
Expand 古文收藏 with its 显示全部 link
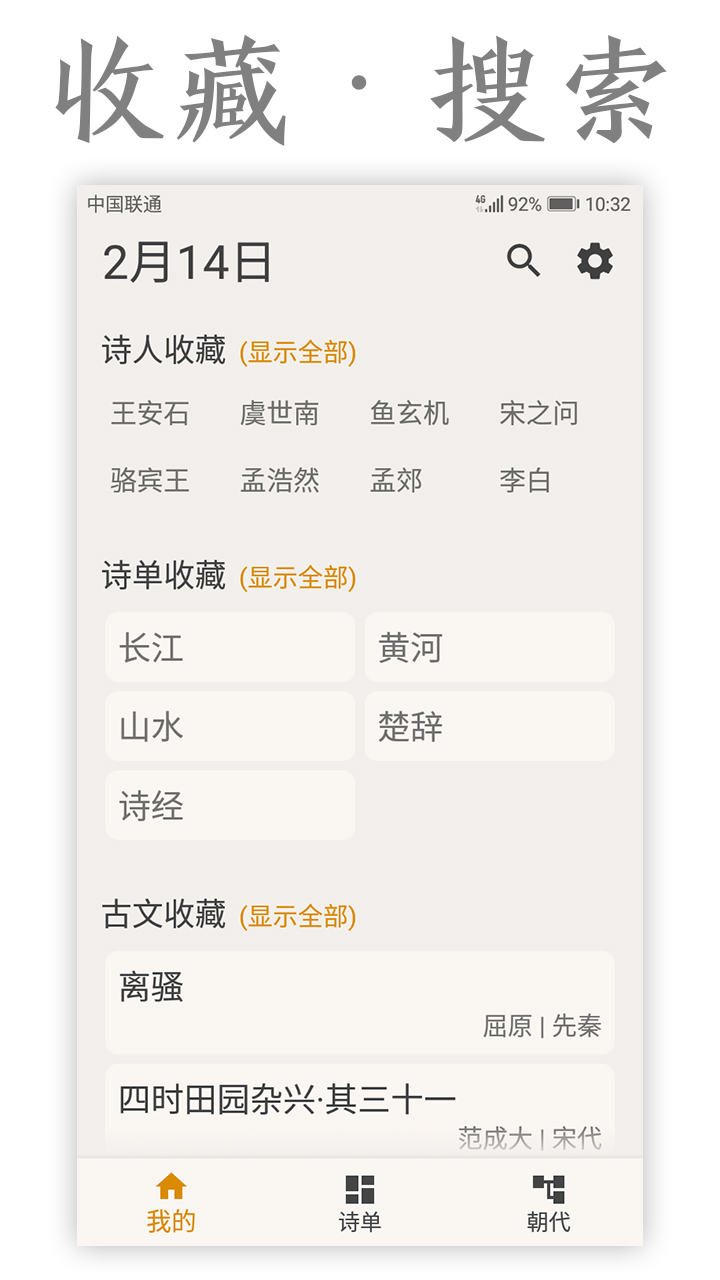point(297,915)
